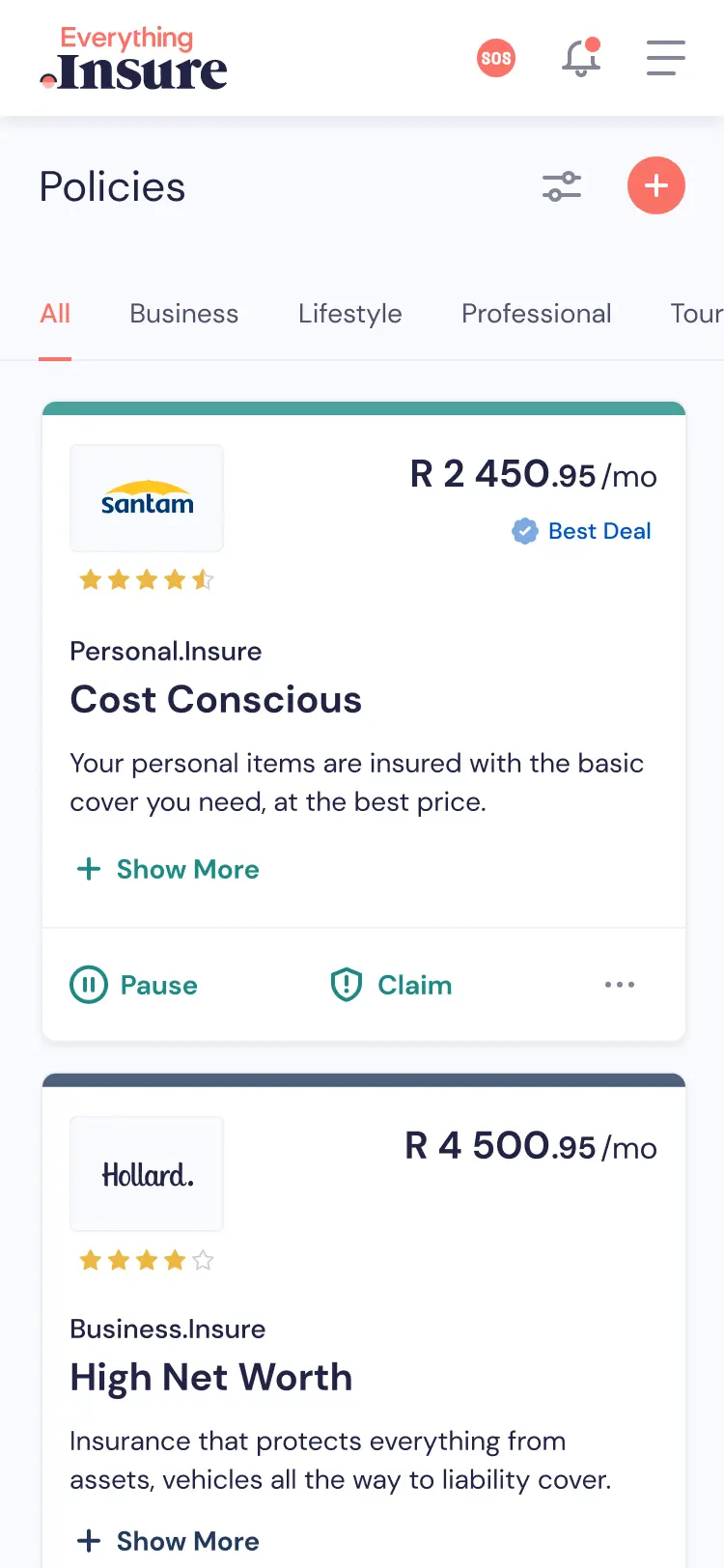Add a new policy with the plus button

(x=656, y=185)
